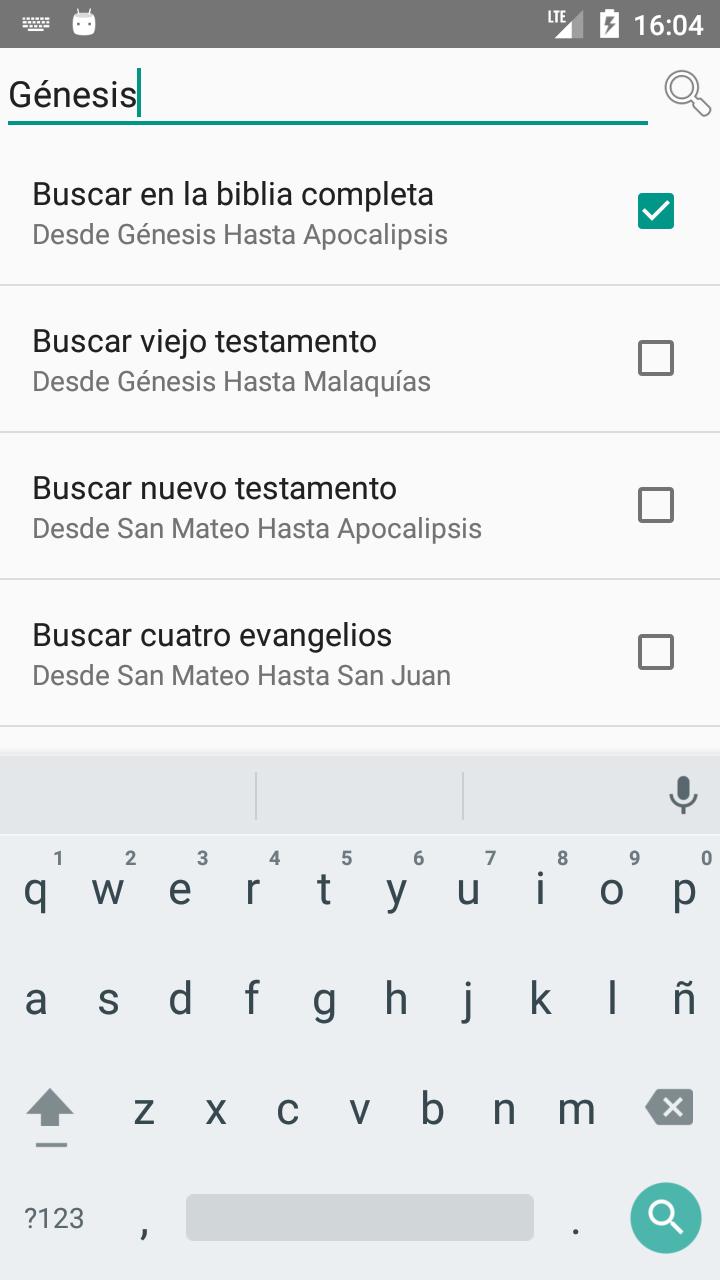Select Buscar cuatro evangelios checkbox
The image size is (720, 1280).
click(x=656, y=652)
